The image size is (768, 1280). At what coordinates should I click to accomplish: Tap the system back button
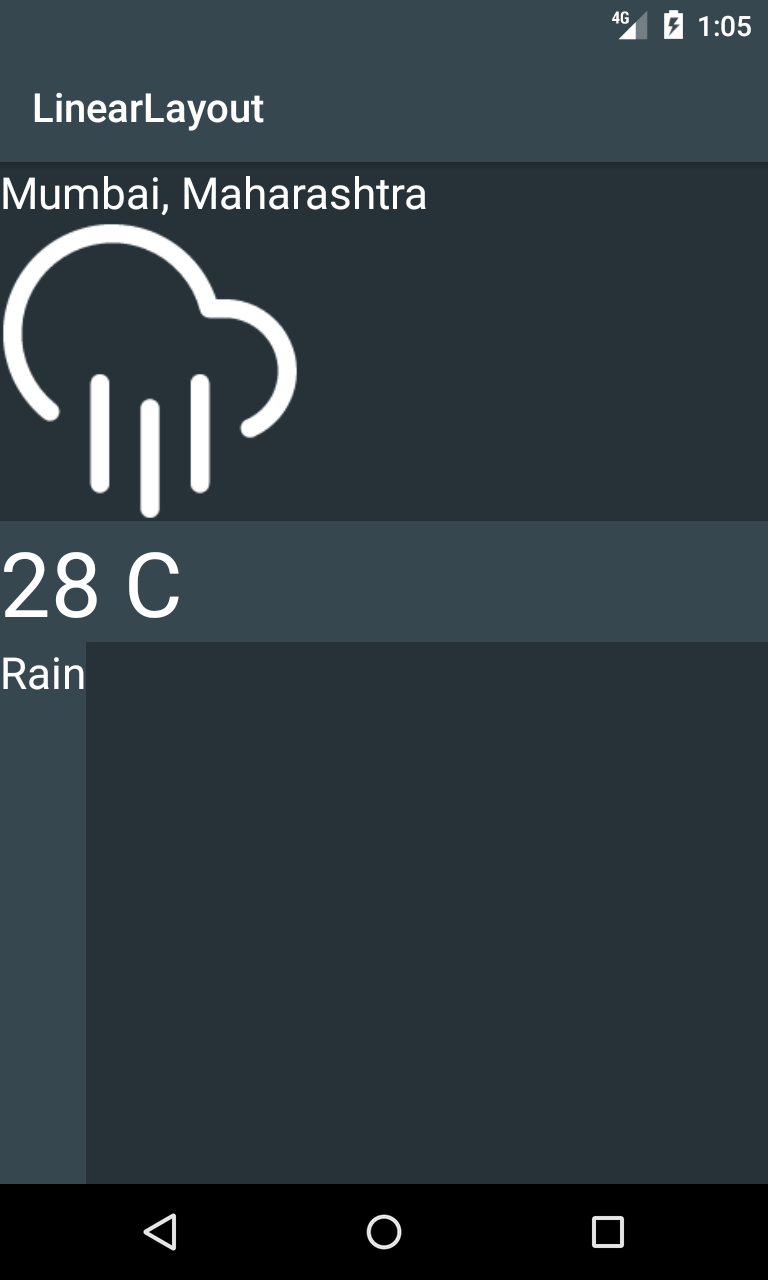(x=160, y=1232)
